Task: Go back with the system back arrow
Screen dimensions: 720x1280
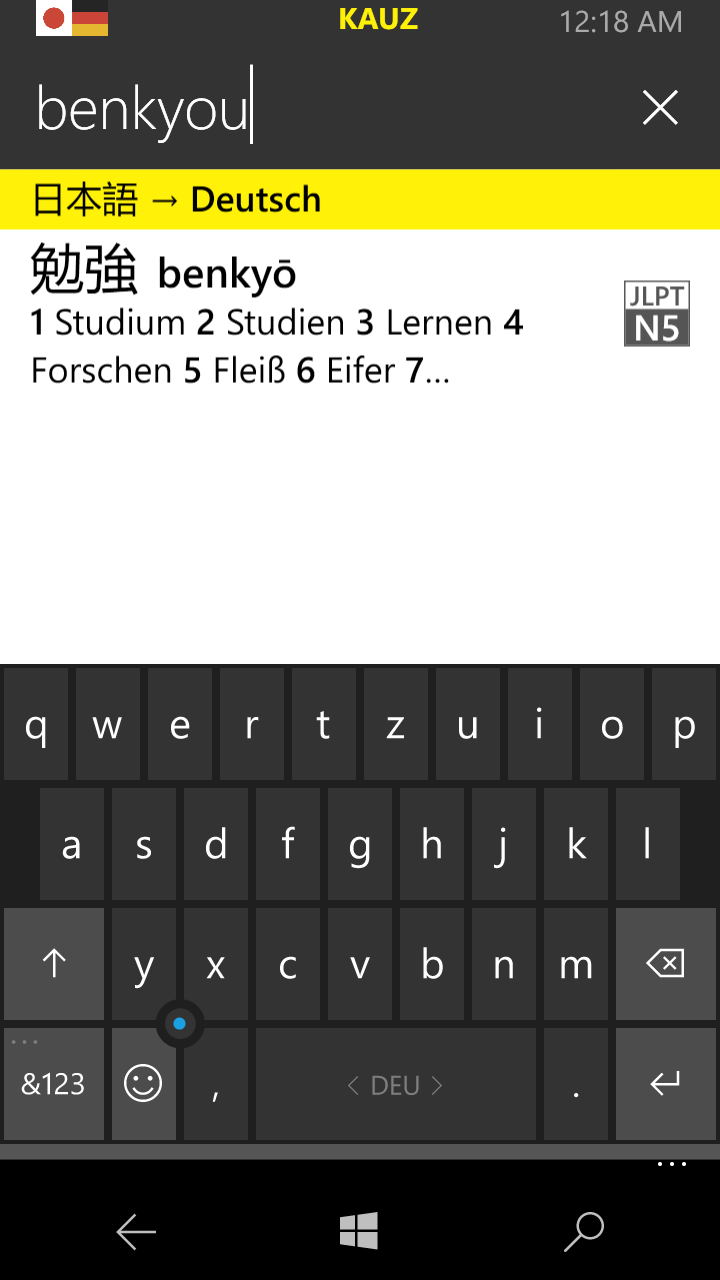Action: pos(136,1232)
